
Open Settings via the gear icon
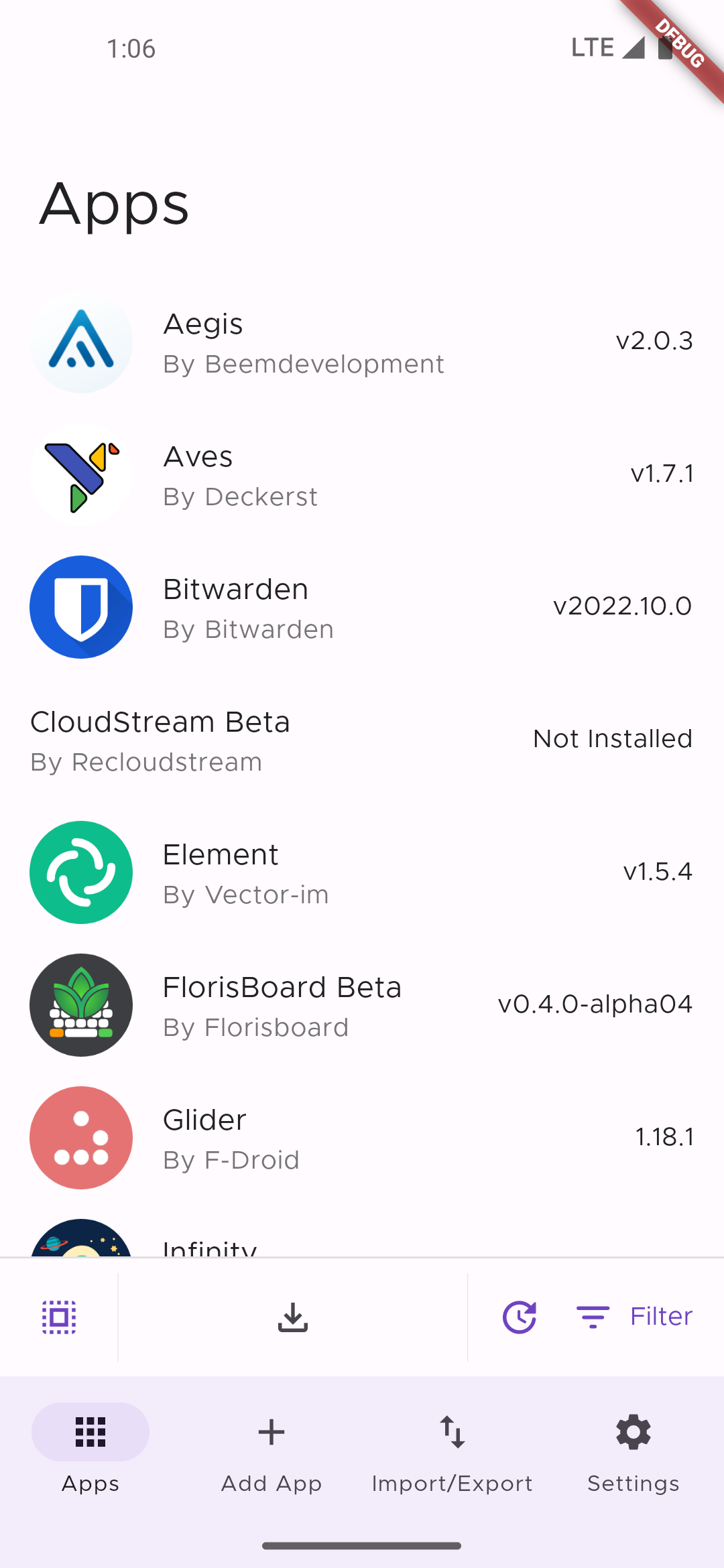click(632, 1432)
